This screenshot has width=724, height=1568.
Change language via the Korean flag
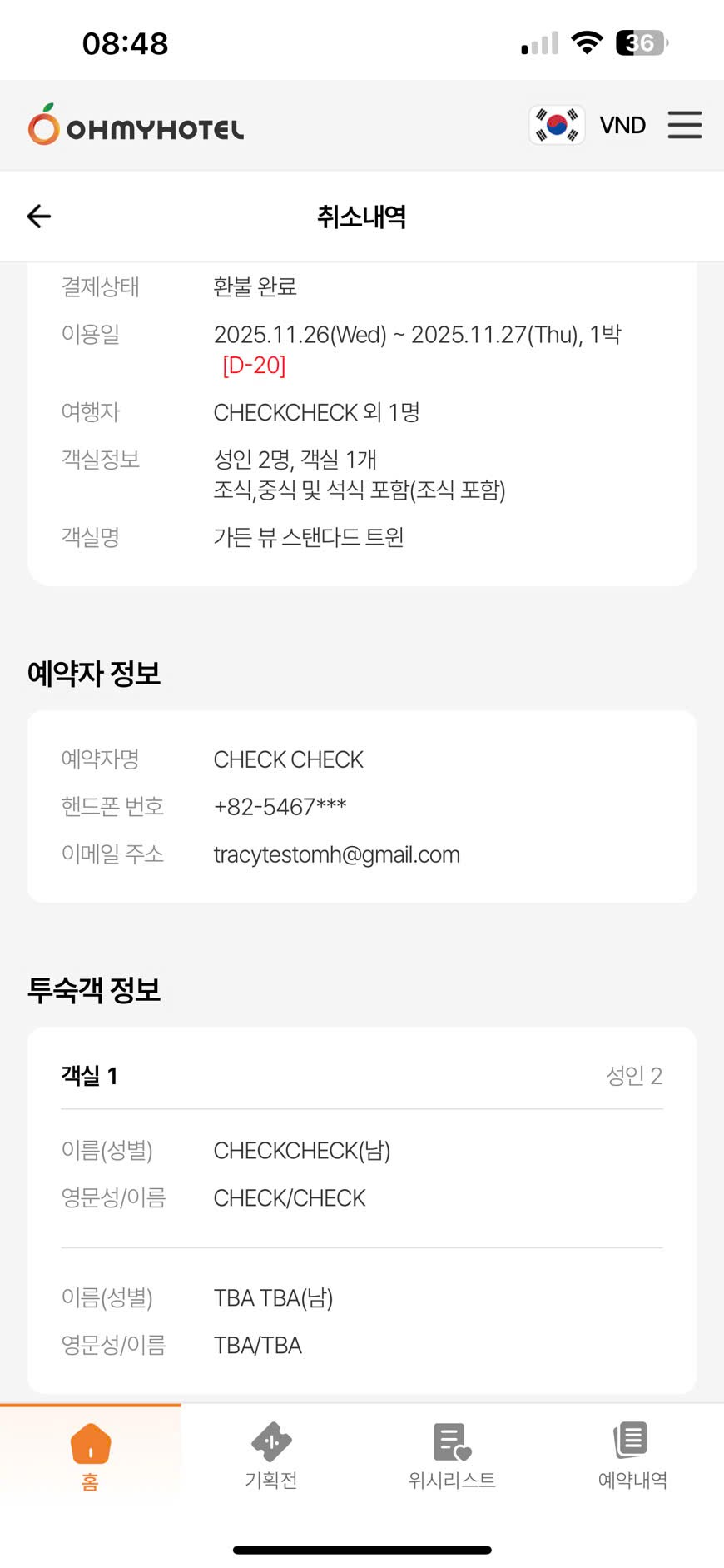click(x=557, y=125)
